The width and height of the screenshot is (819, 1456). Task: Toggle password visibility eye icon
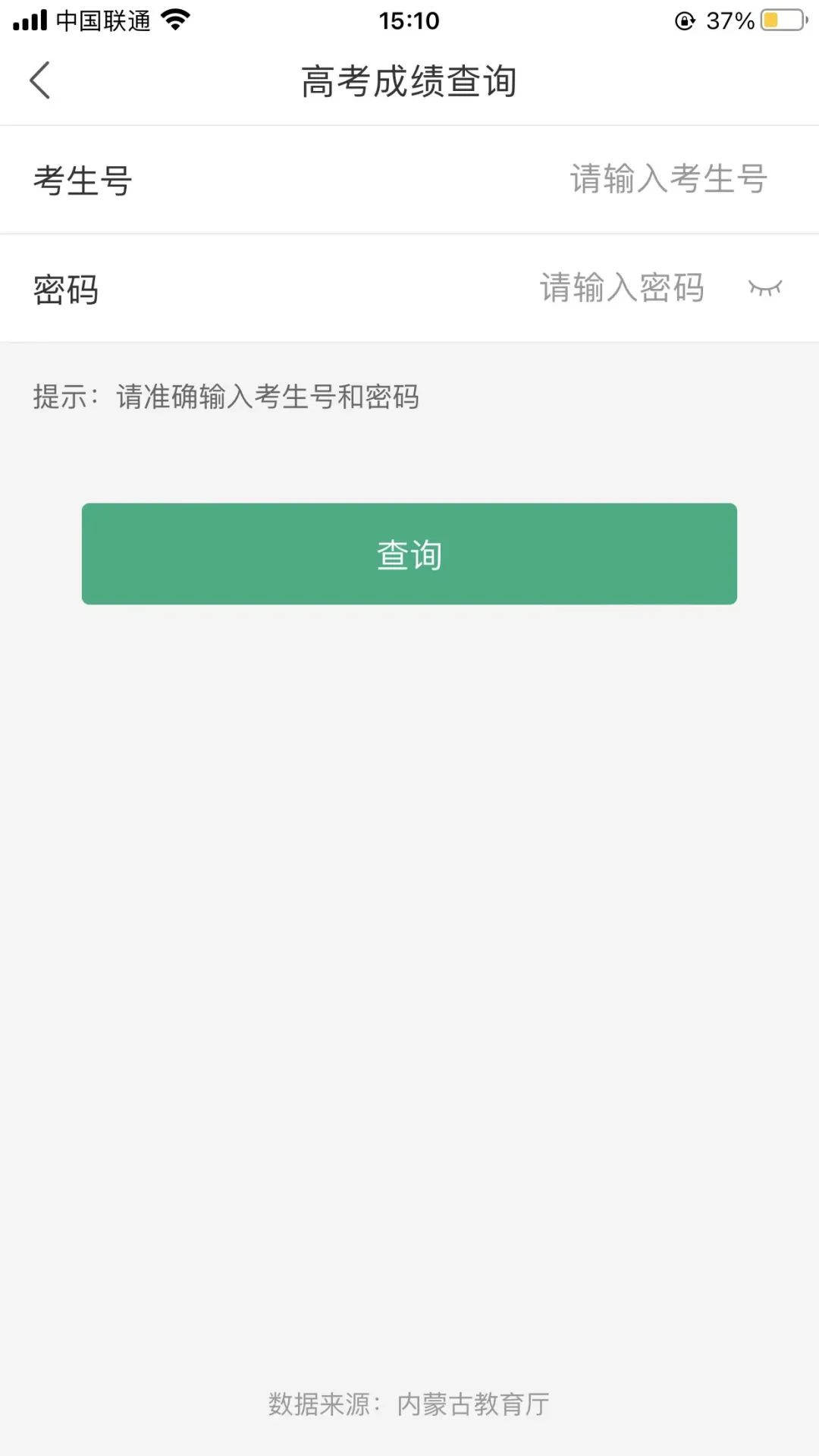pos(764,288)
